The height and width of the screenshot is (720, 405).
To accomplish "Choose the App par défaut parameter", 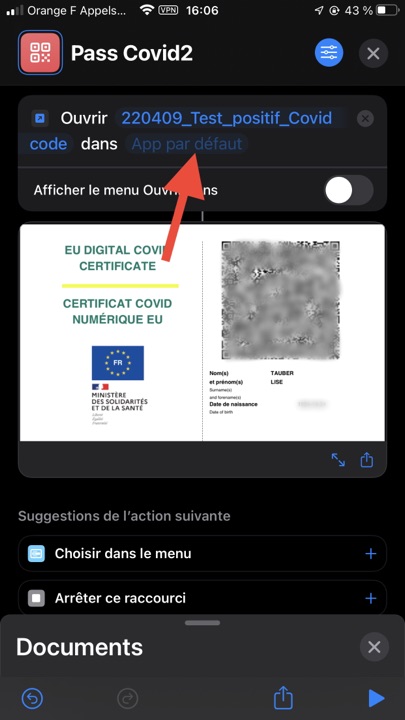I will [x=187, y=144].
